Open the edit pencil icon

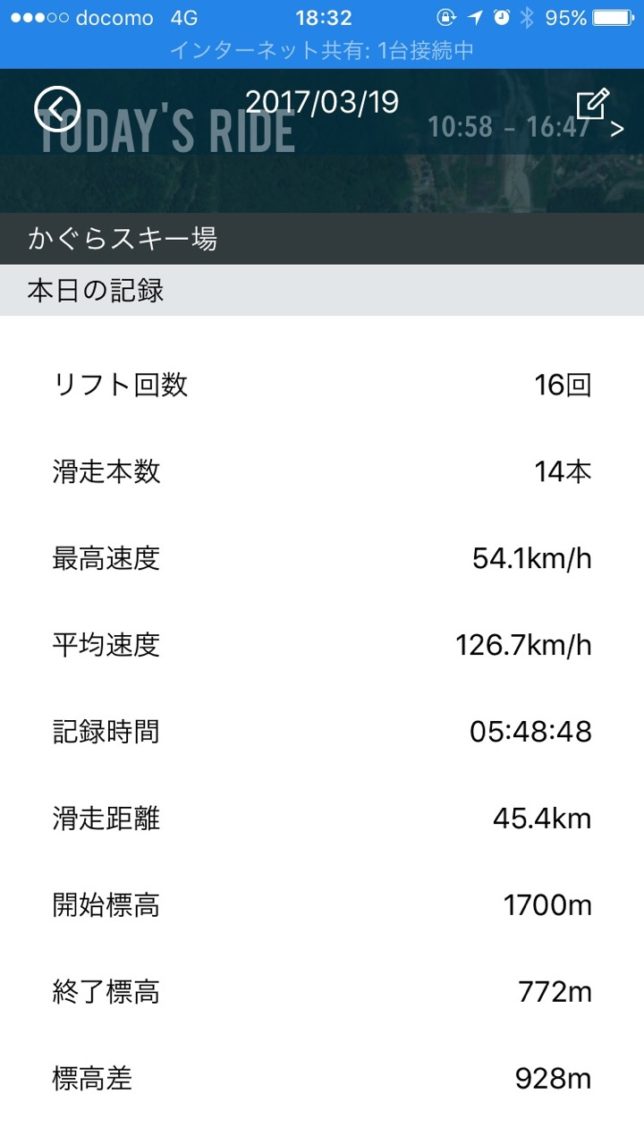(x=592, y=104)
